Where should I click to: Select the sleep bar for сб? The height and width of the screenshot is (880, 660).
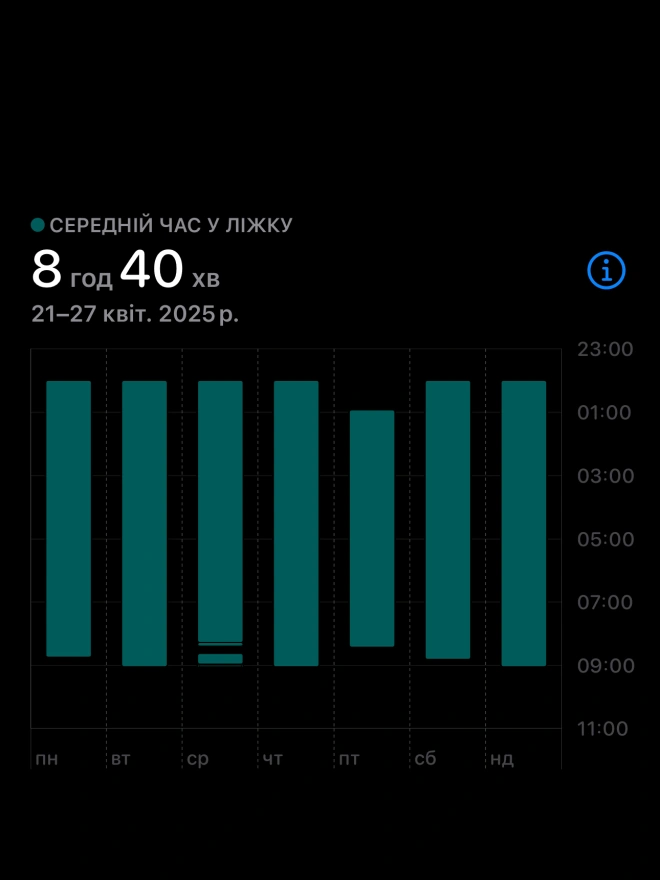(x=448, y=519)
